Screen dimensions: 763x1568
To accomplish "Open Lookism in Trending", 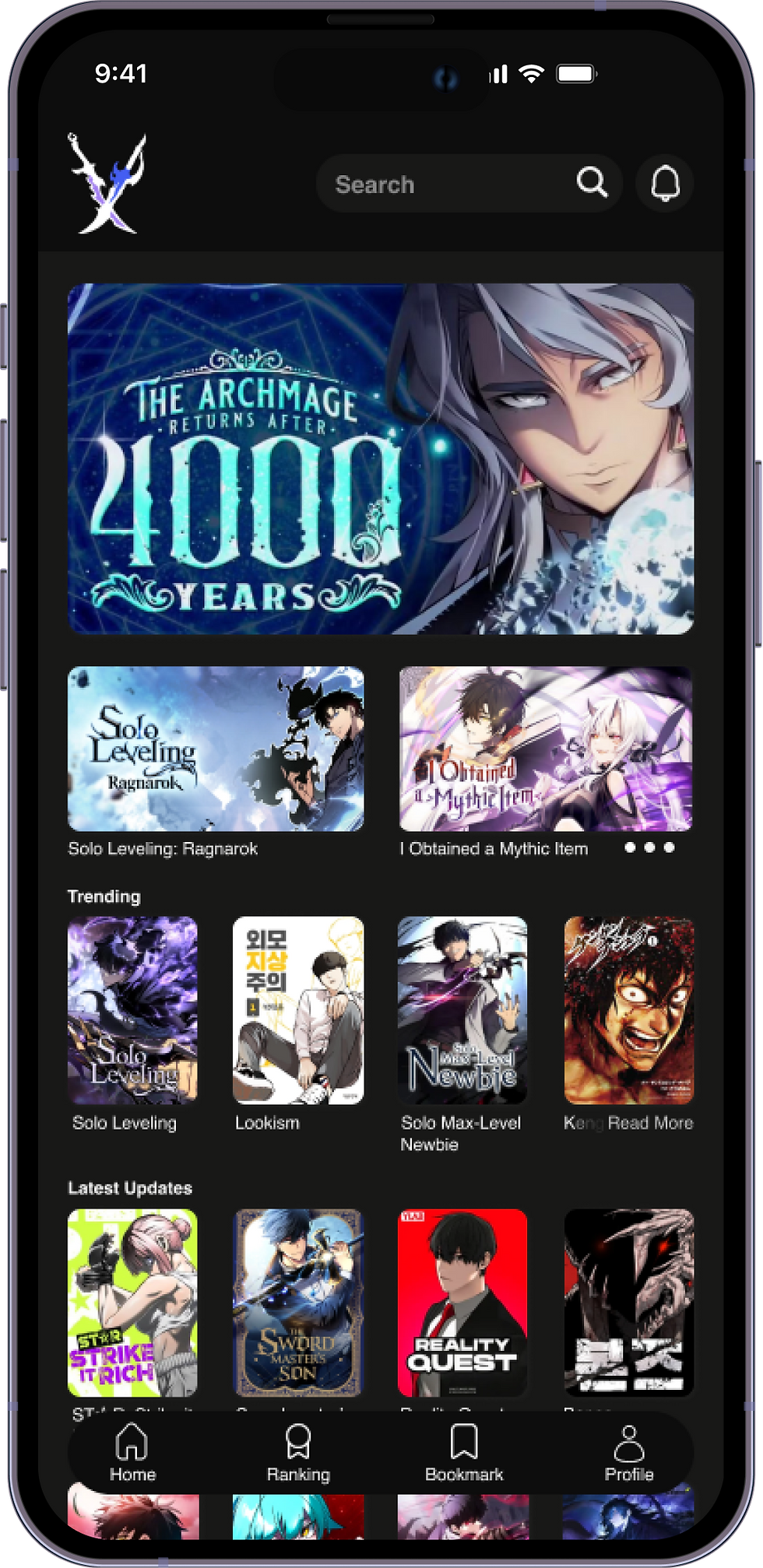I will click(x=298, y=1010).
